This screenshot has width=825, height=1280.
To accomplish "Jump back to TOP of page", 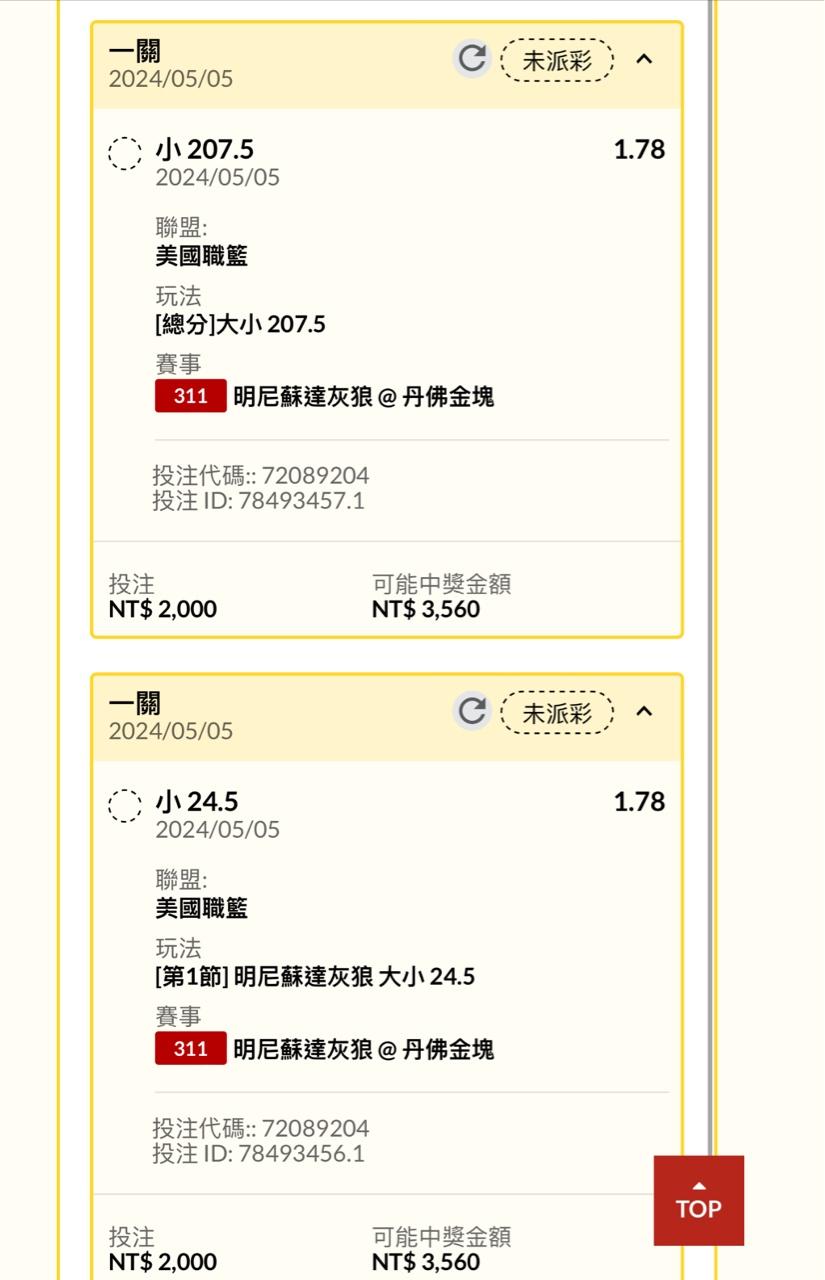I will (698, 1200).
